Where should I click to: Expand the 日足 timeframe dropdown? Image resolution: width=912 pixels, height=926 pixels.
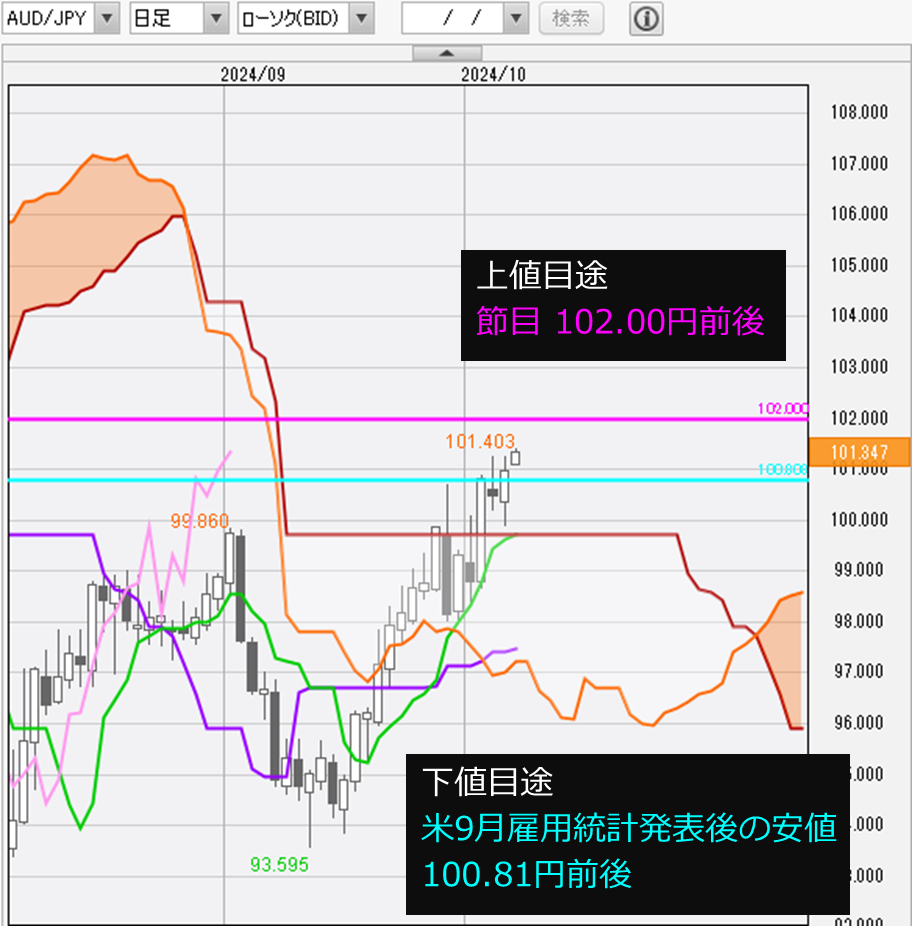(x=216, y=18)
